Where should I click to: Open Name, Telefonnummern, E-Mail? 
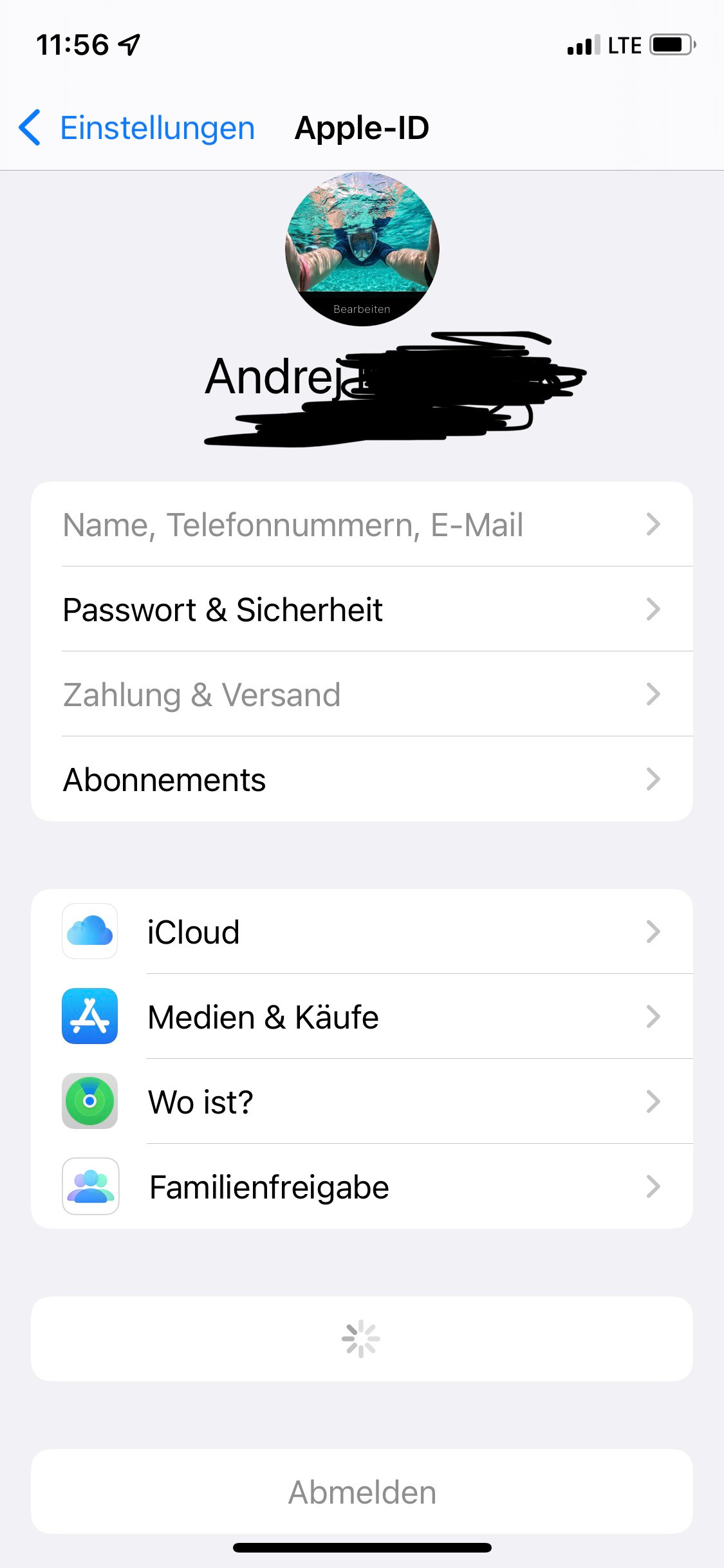(362, 525)
